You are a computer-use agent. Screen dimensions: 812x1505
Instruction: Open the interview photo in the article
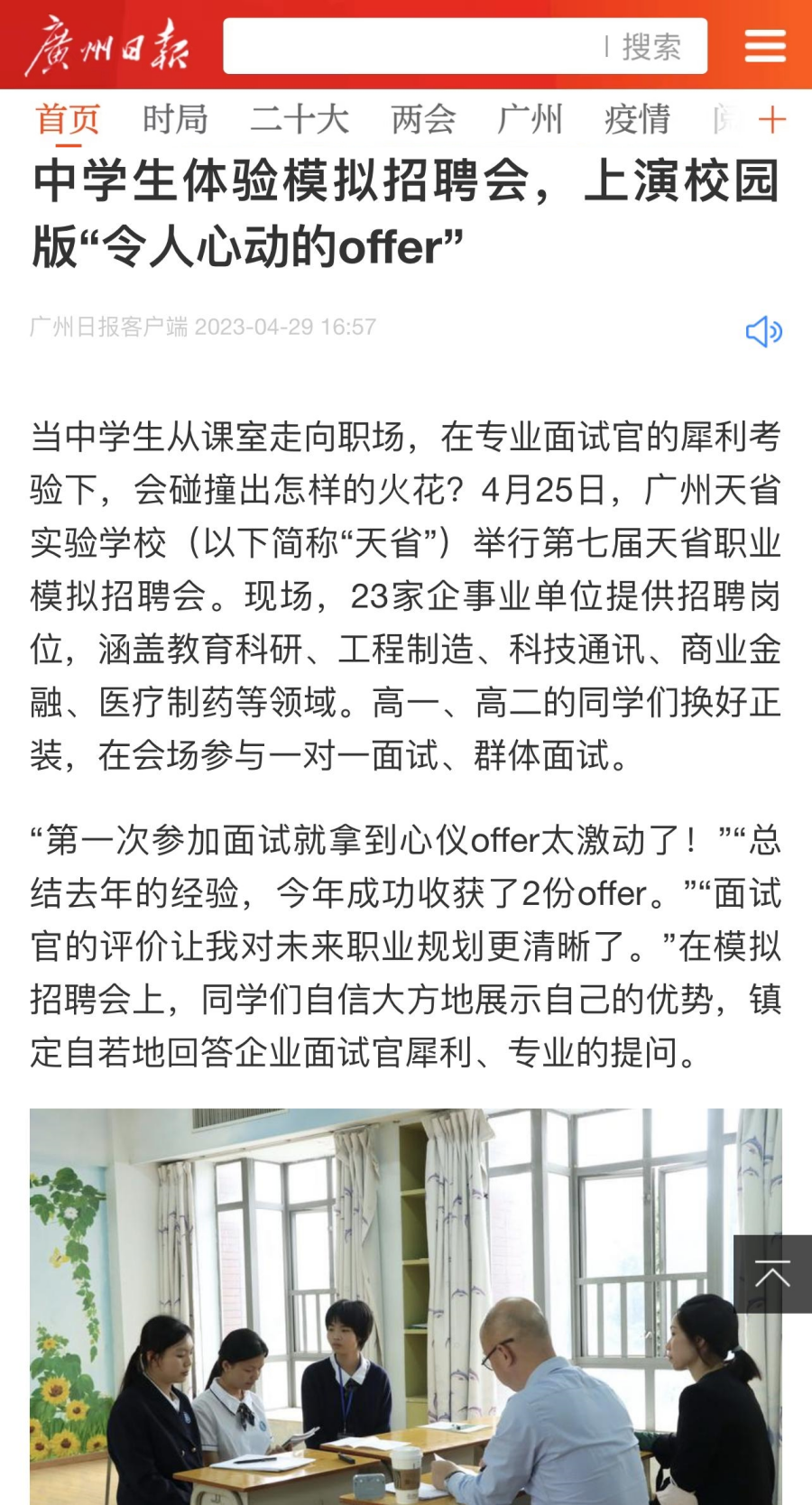[406, 1306]
